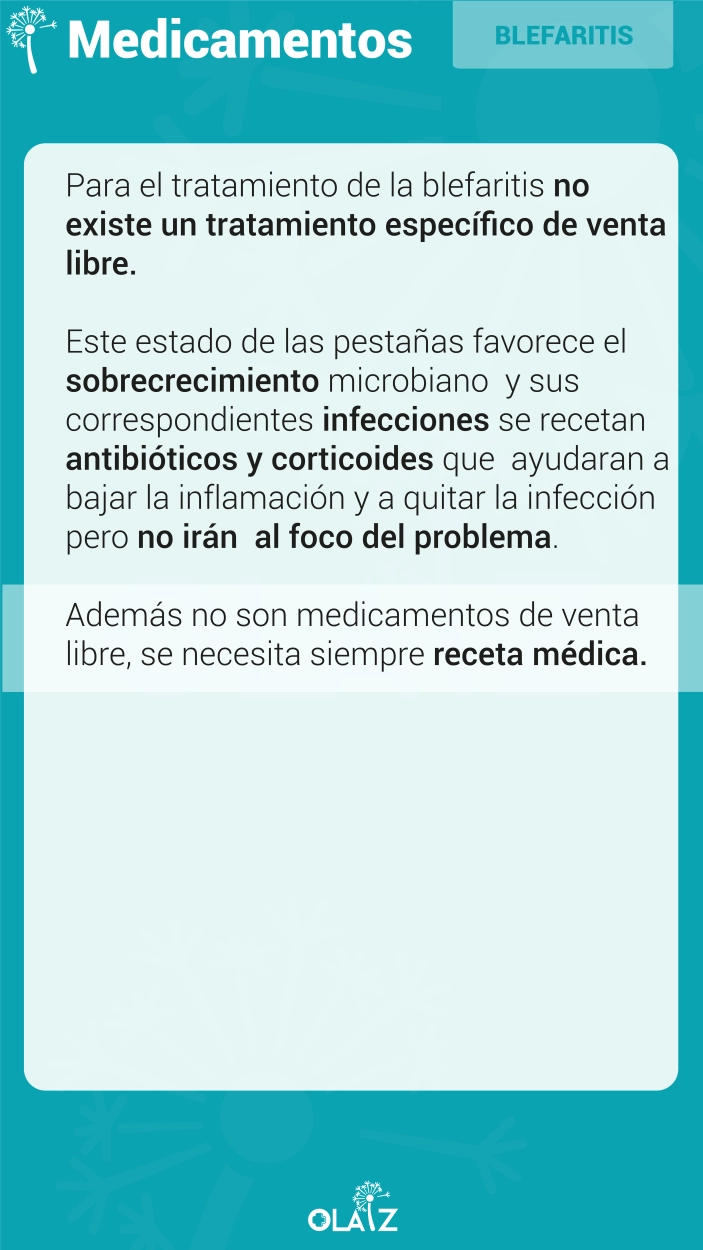Screen dimensions: 703x1250
Task: Tap the BLEFARITIS button
Action: pos(563,35)
